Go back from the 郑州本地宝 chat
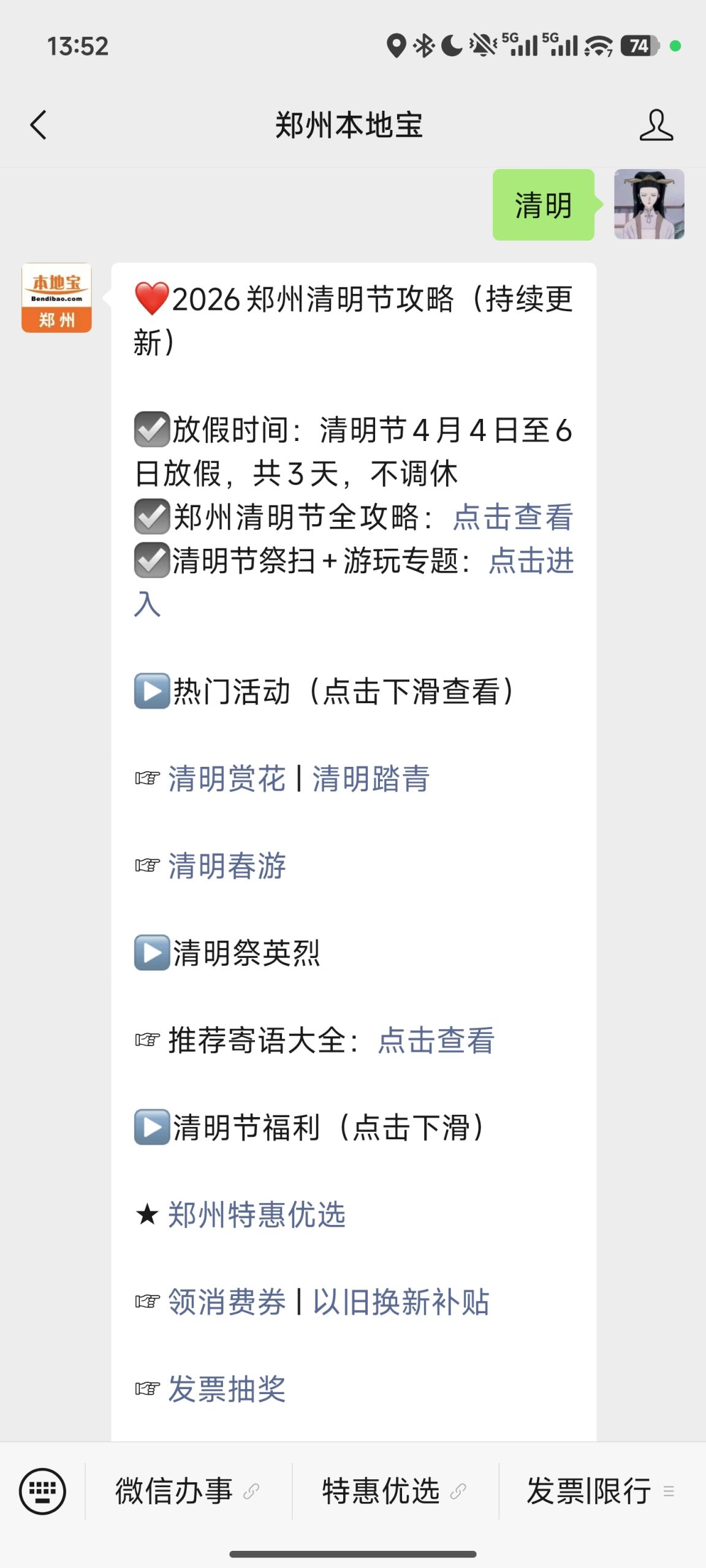Image resolution: width=706 pixels, height=1568 pixels. point(39,125)
